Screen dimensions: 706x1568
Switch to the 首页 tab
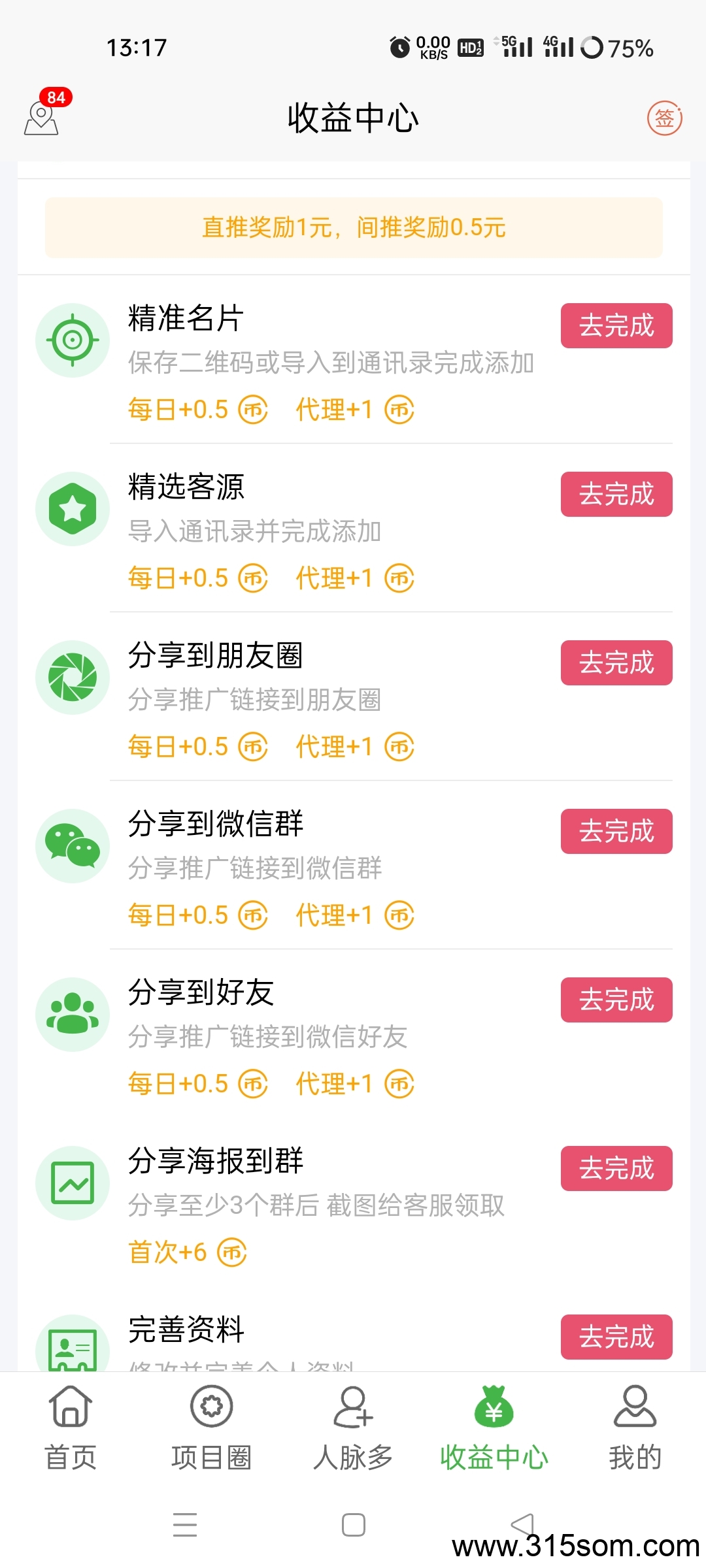coord(71,1428)
